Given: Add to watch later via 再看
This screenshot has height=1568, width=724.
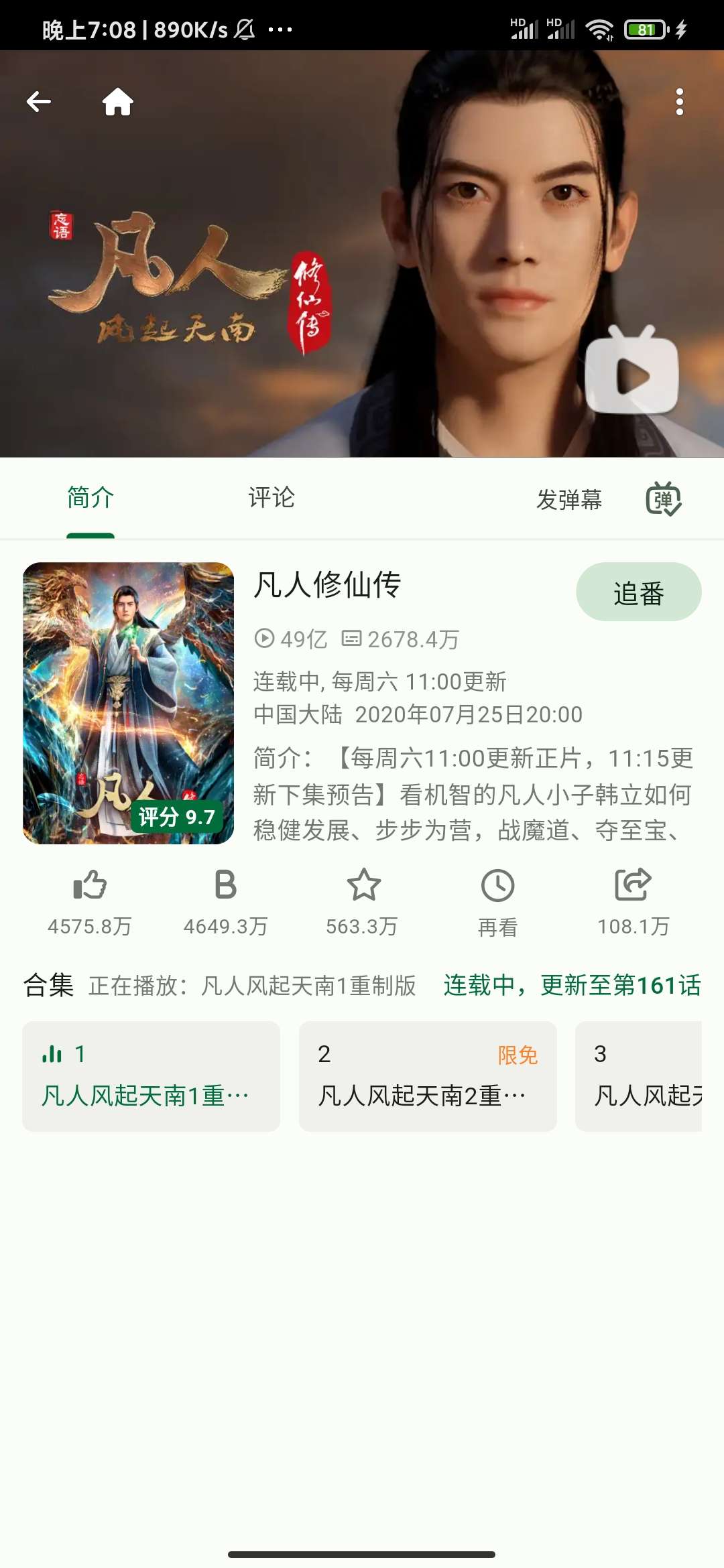Looking at the screenshot, I should (x=497, y=887).
